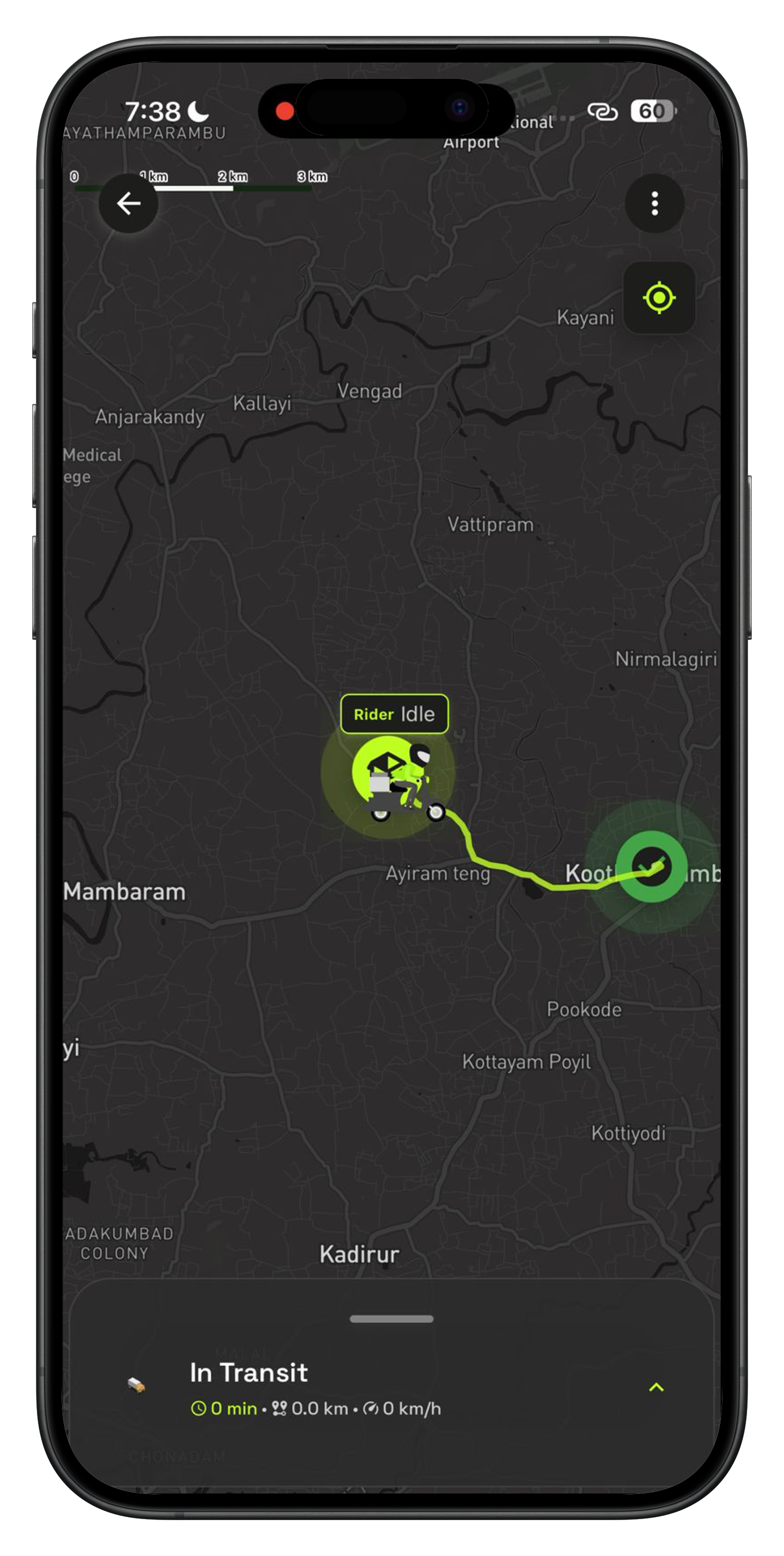Recenter map with the locate button
The width and height of the screenshot is (784, 1556).
tap(659, 298)
